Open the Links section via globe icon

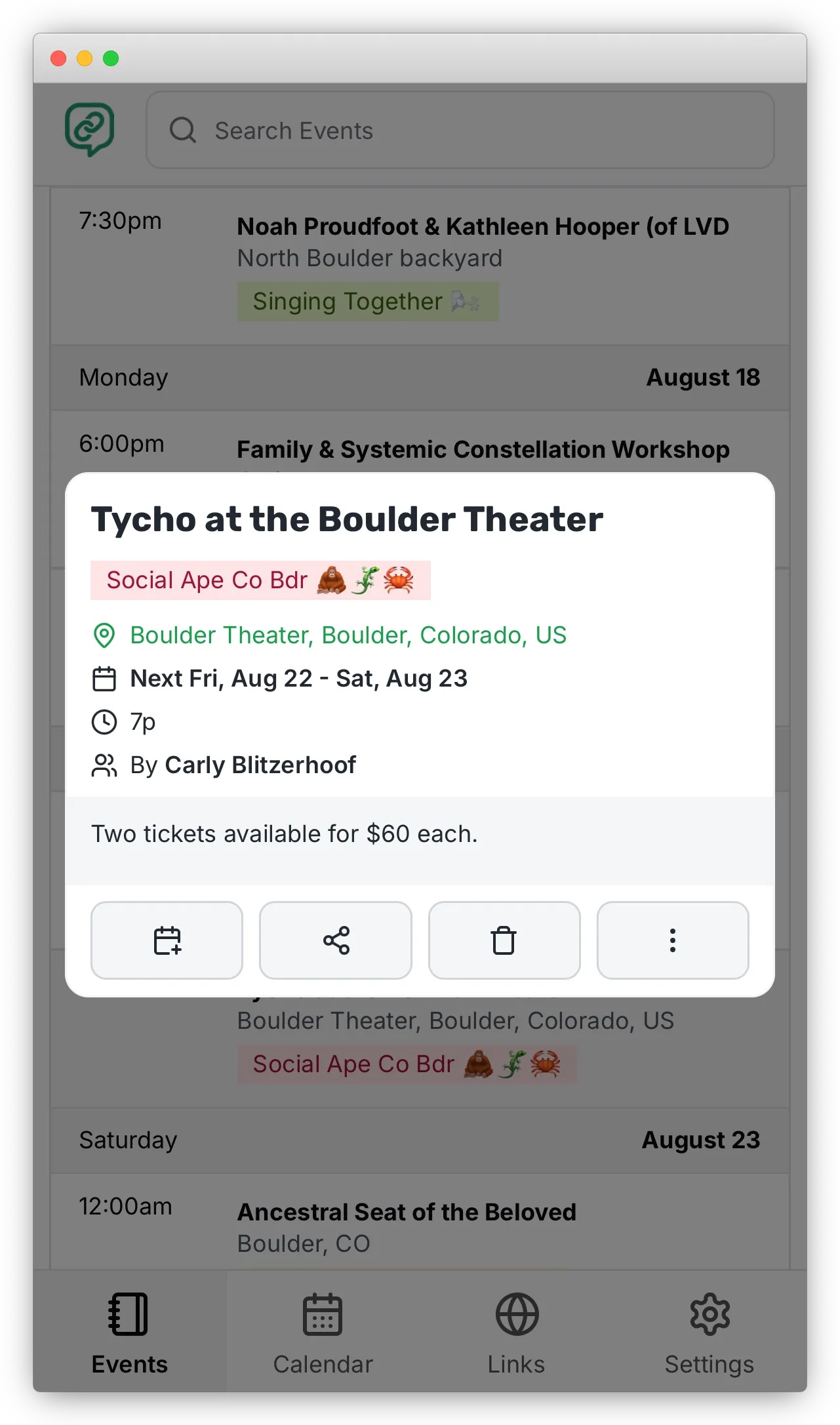pyautogui.click(x=516, y=1331)
